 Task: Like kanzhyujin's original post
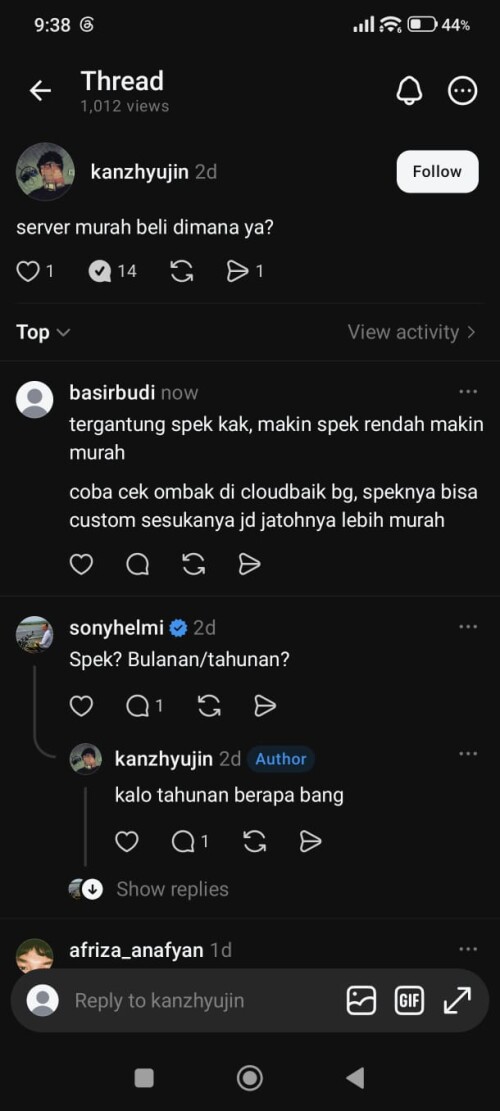coord(28,271)
